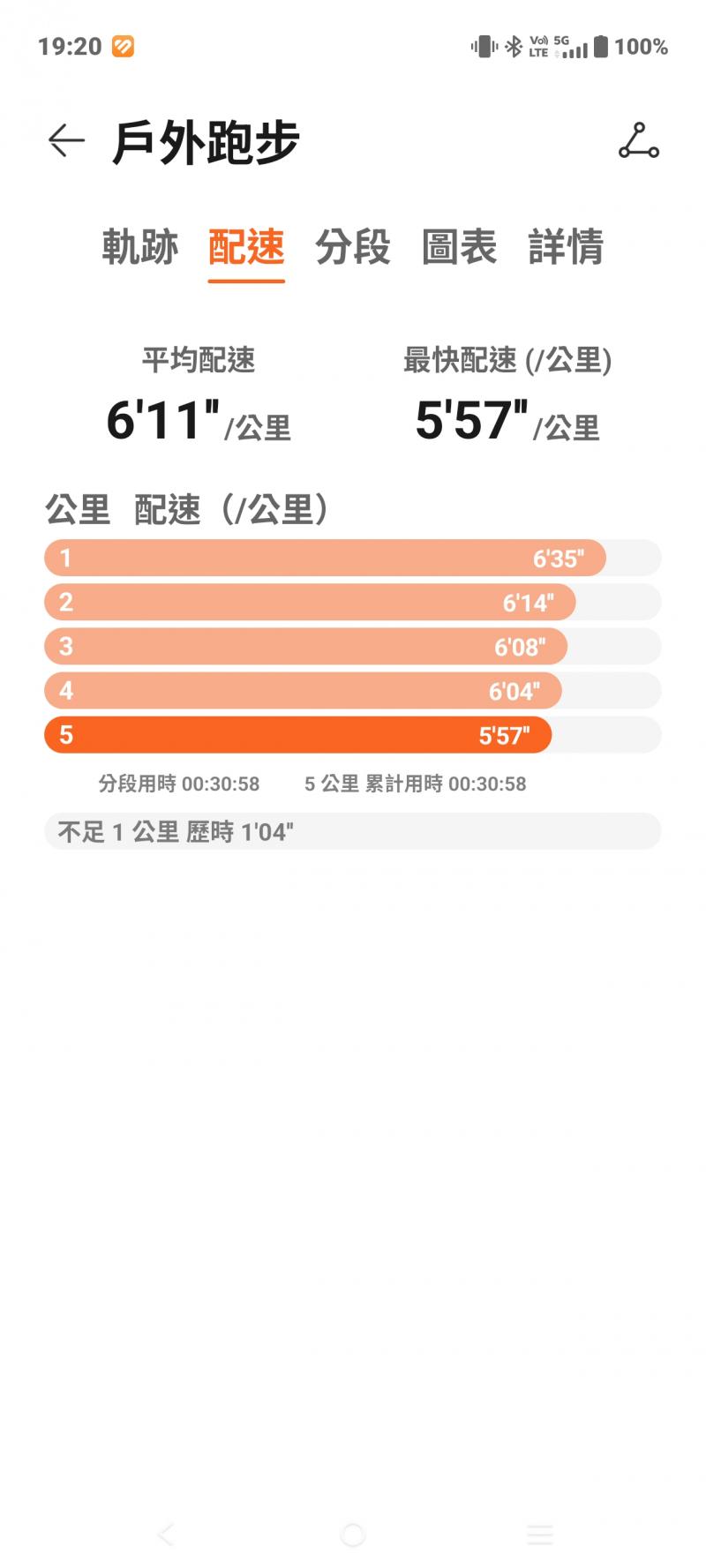
Task: Open the 圖表 tab
Action: (x=459, y=247)
